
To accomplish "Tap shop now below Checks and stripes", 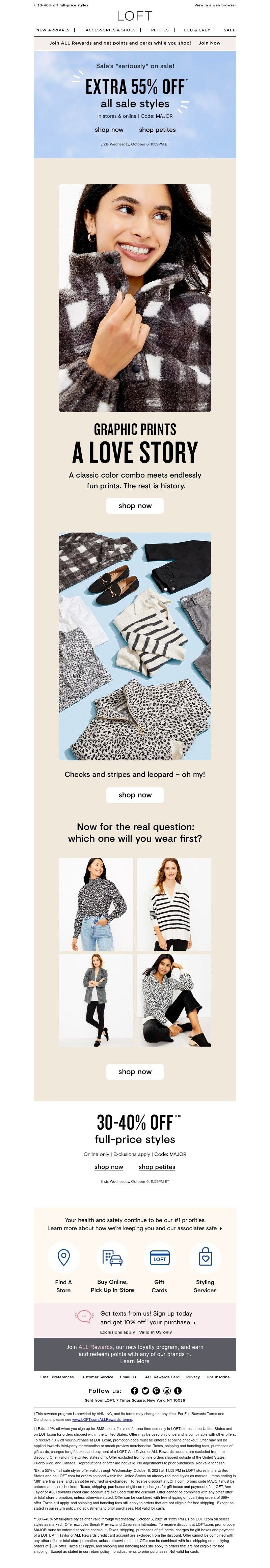I will 135,794.
